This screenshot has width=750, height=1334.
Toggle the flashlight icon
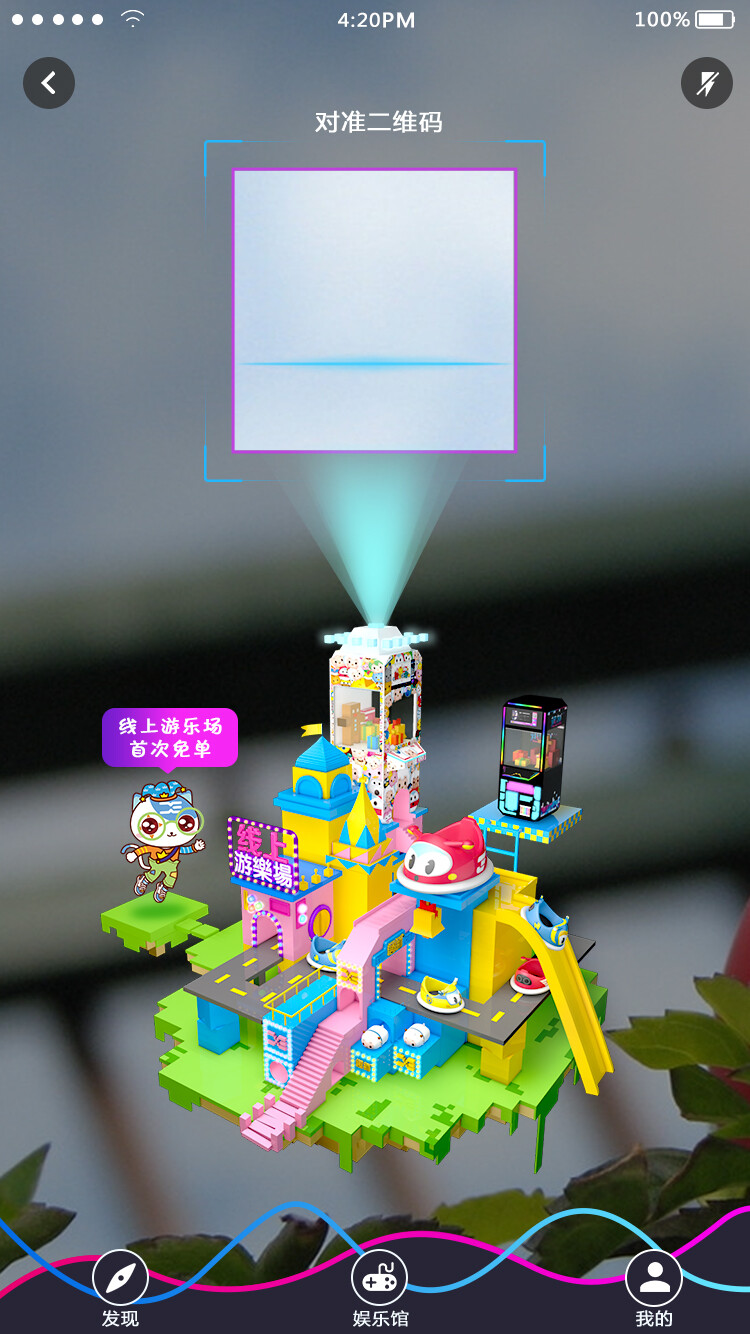pyautogui.click(x=707, y=83)
